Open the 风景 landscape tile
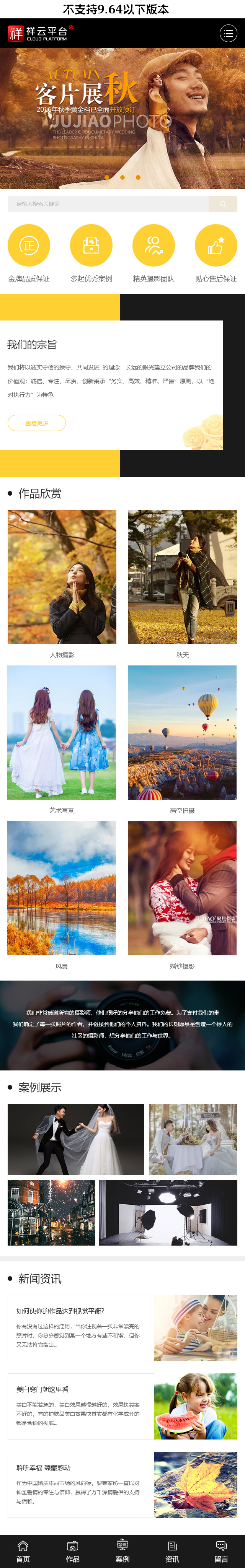The height and width of the screenshot is (1568, 245). point(62,888)
